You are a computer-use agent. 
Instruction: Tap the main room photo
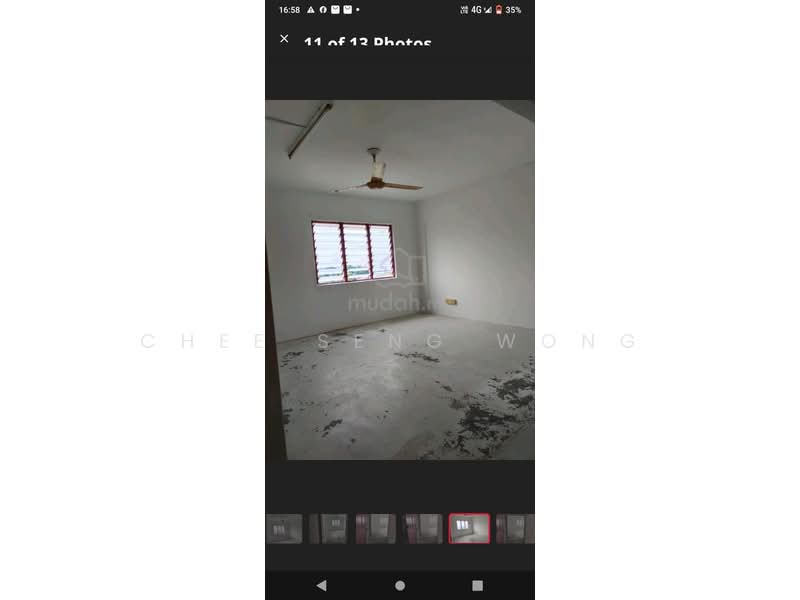point(400,280)
